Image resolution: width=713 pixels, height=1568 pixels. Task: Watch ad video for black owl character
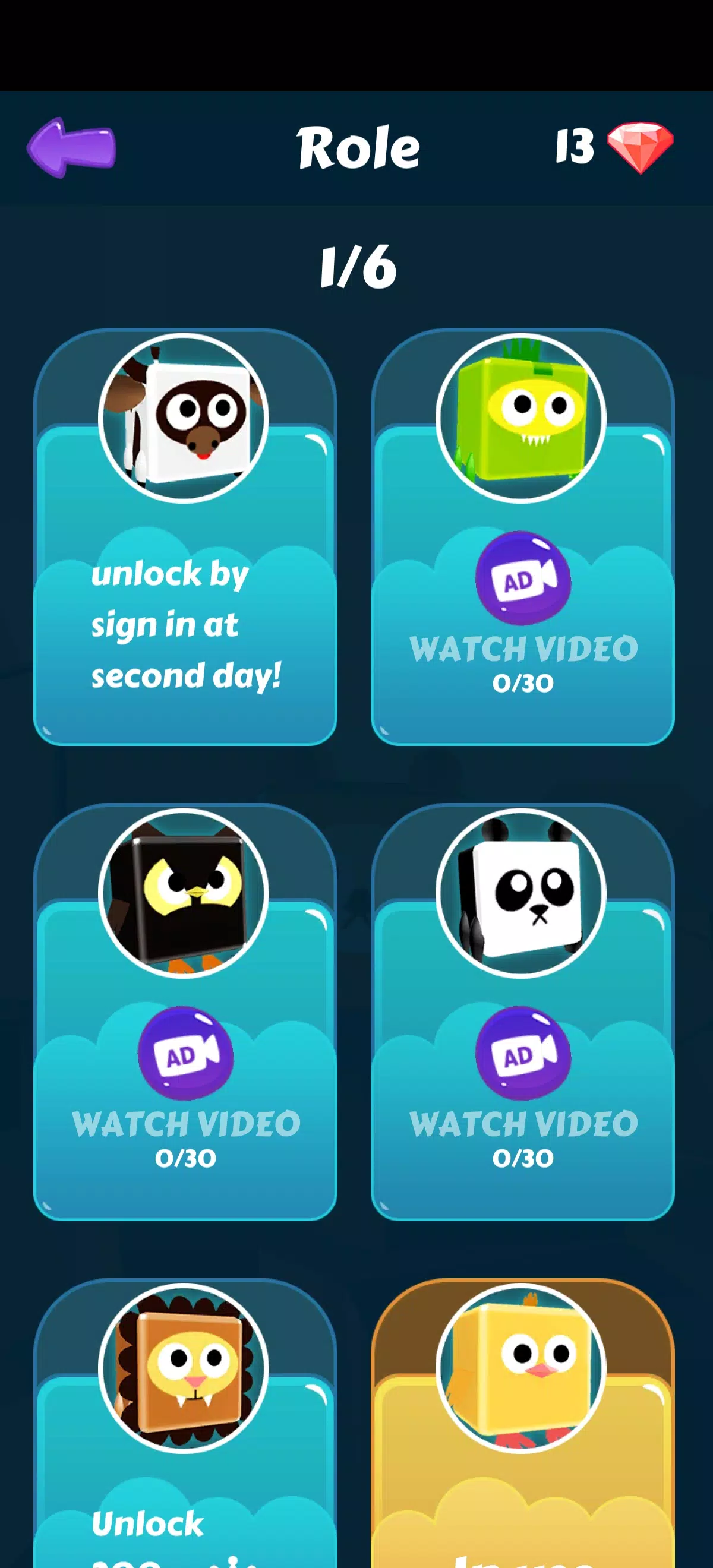[x=185, y=1053]
